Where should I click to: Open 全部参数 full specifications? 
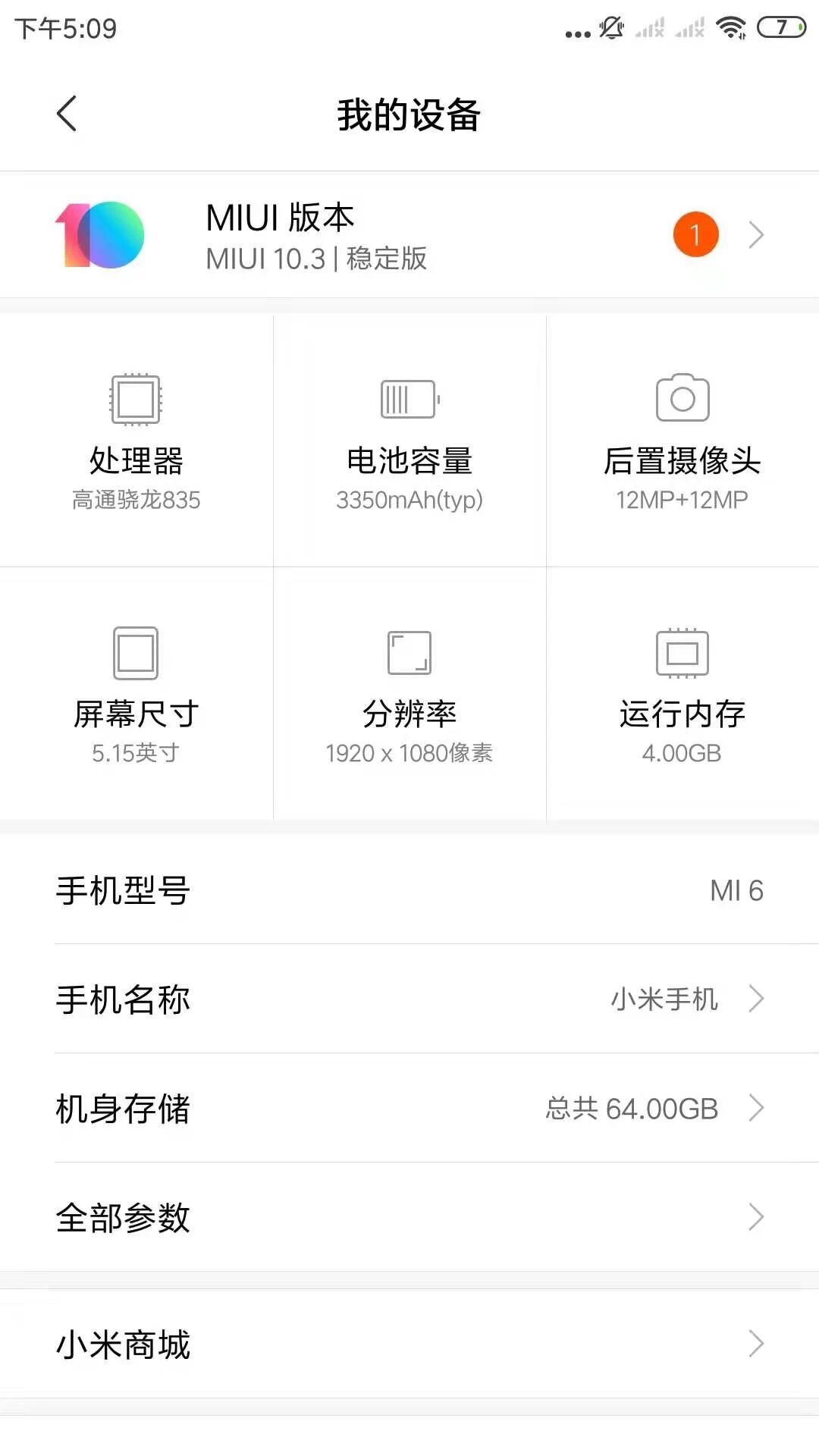point(409,1217)
